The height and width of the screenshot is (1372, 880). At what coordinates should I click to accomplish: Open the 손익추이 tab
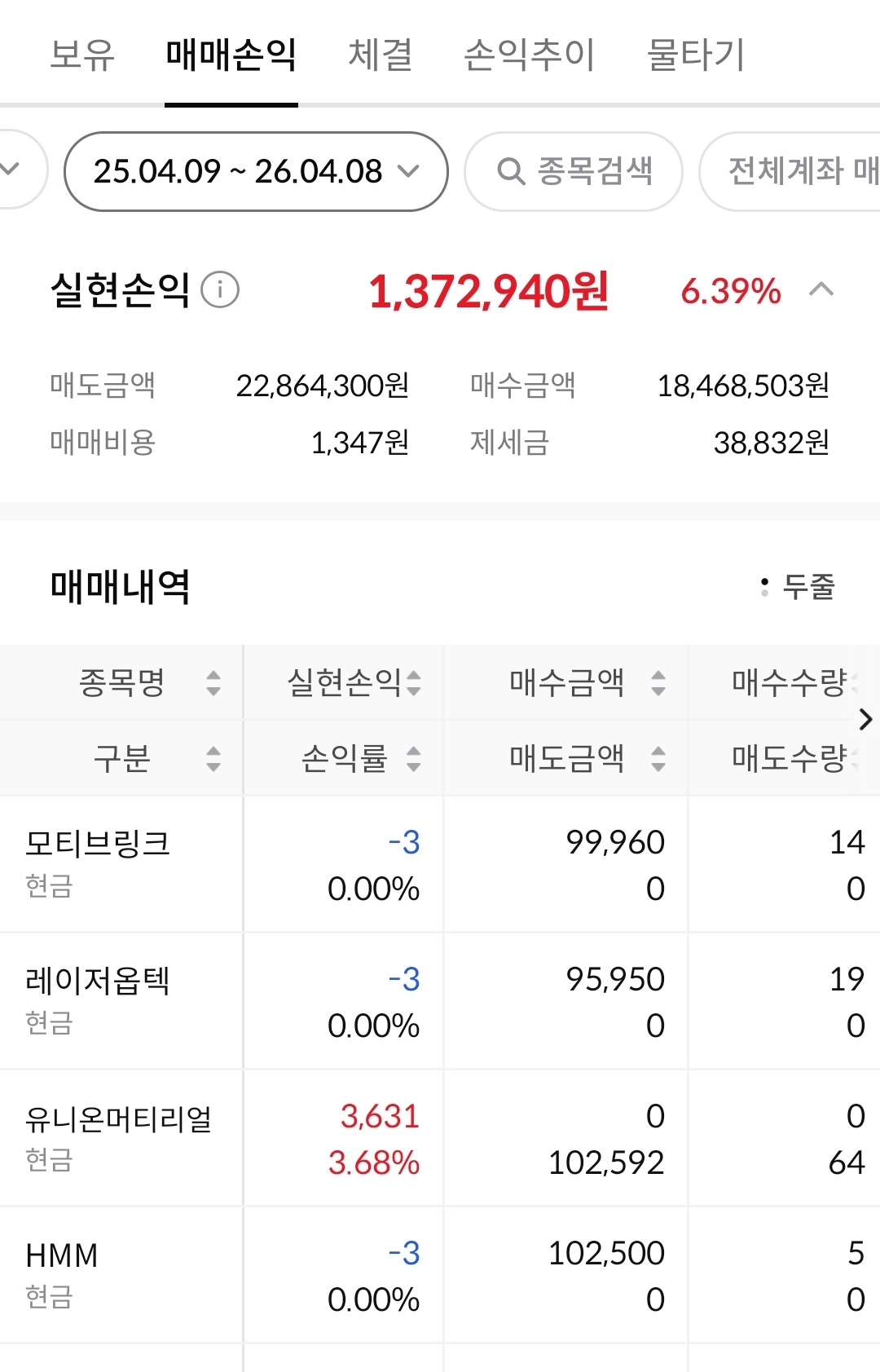(529, 55)
